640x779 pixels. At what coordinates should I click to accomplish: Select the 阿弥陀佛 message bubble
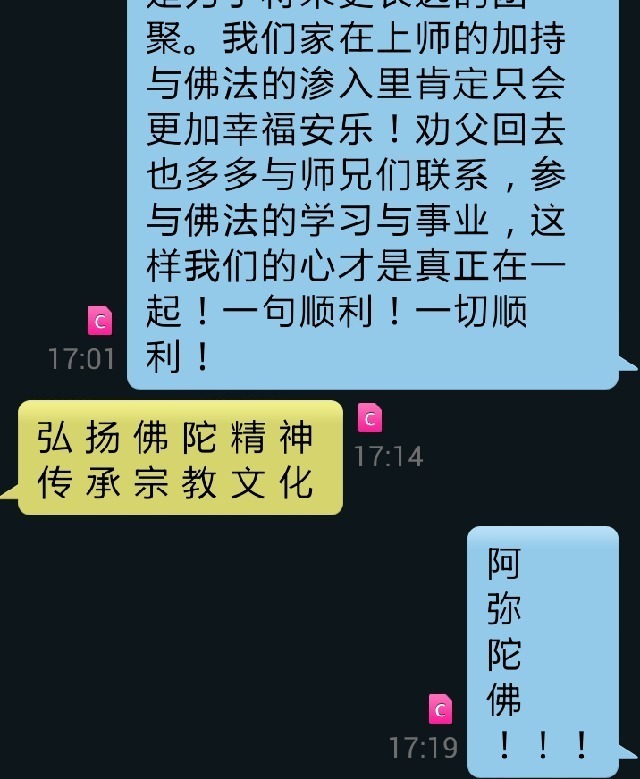point(541,650)
